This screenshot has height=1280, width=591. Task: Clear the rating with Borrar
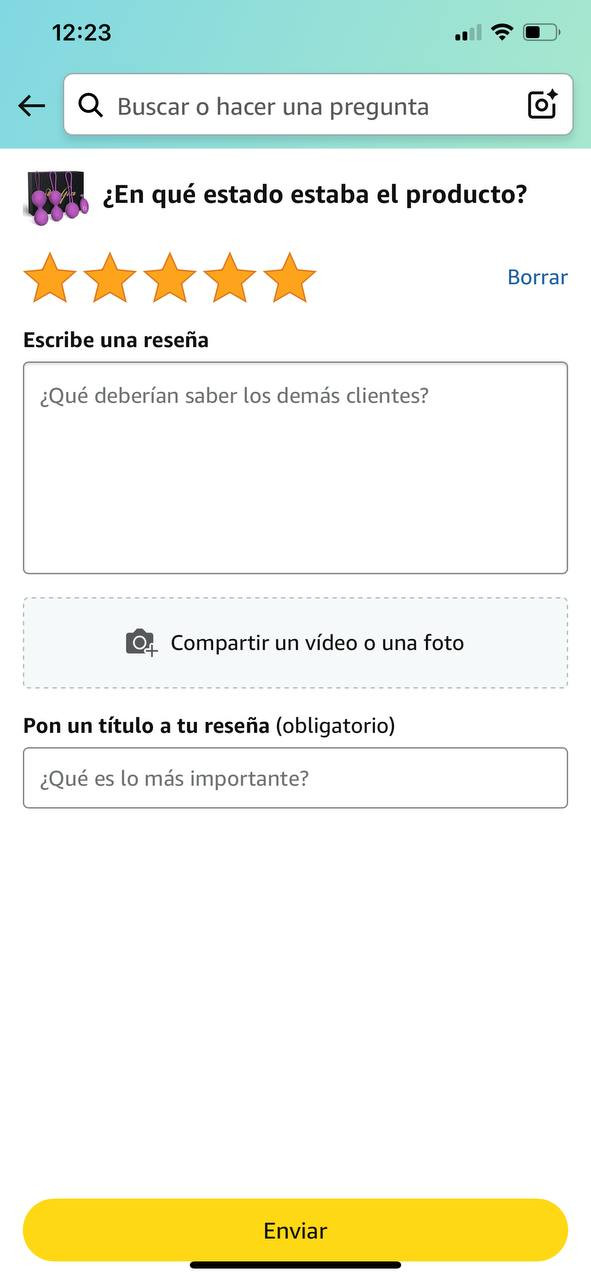[537, 277]
